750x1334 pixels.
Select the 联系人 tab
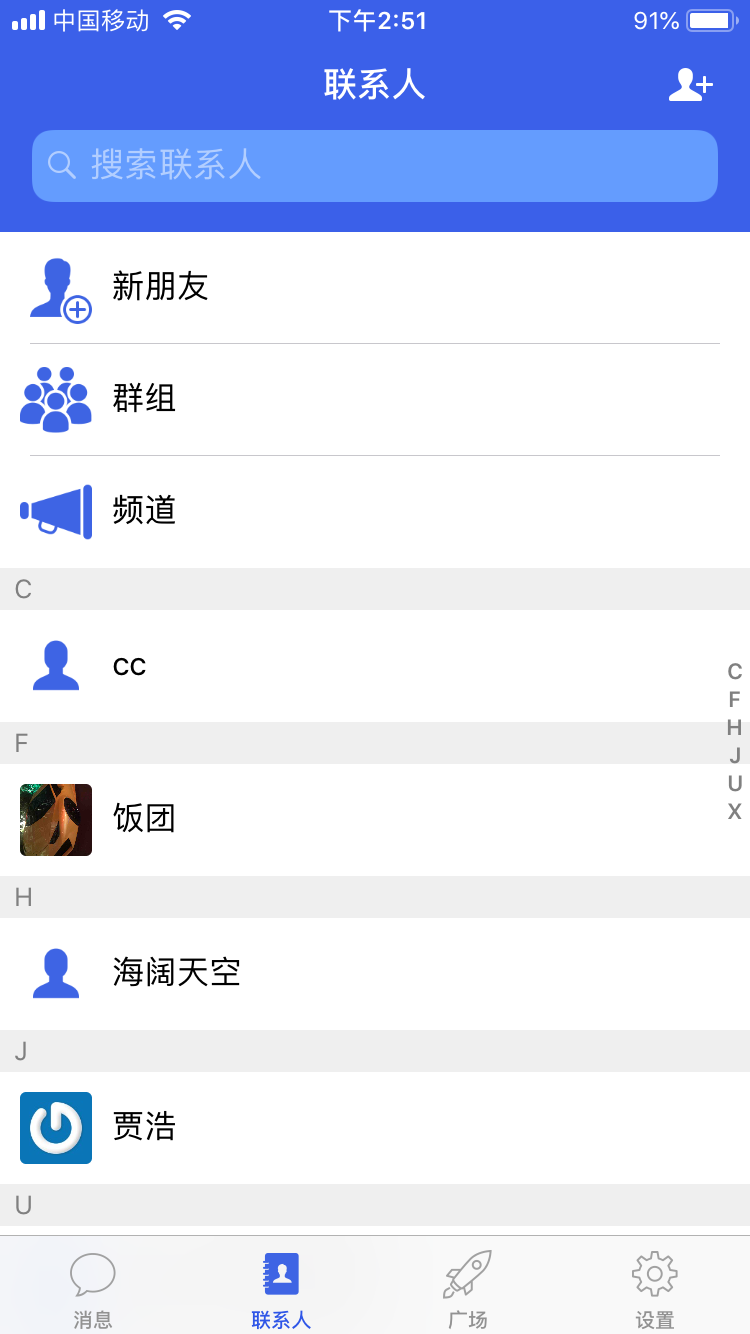[281, 1288]
